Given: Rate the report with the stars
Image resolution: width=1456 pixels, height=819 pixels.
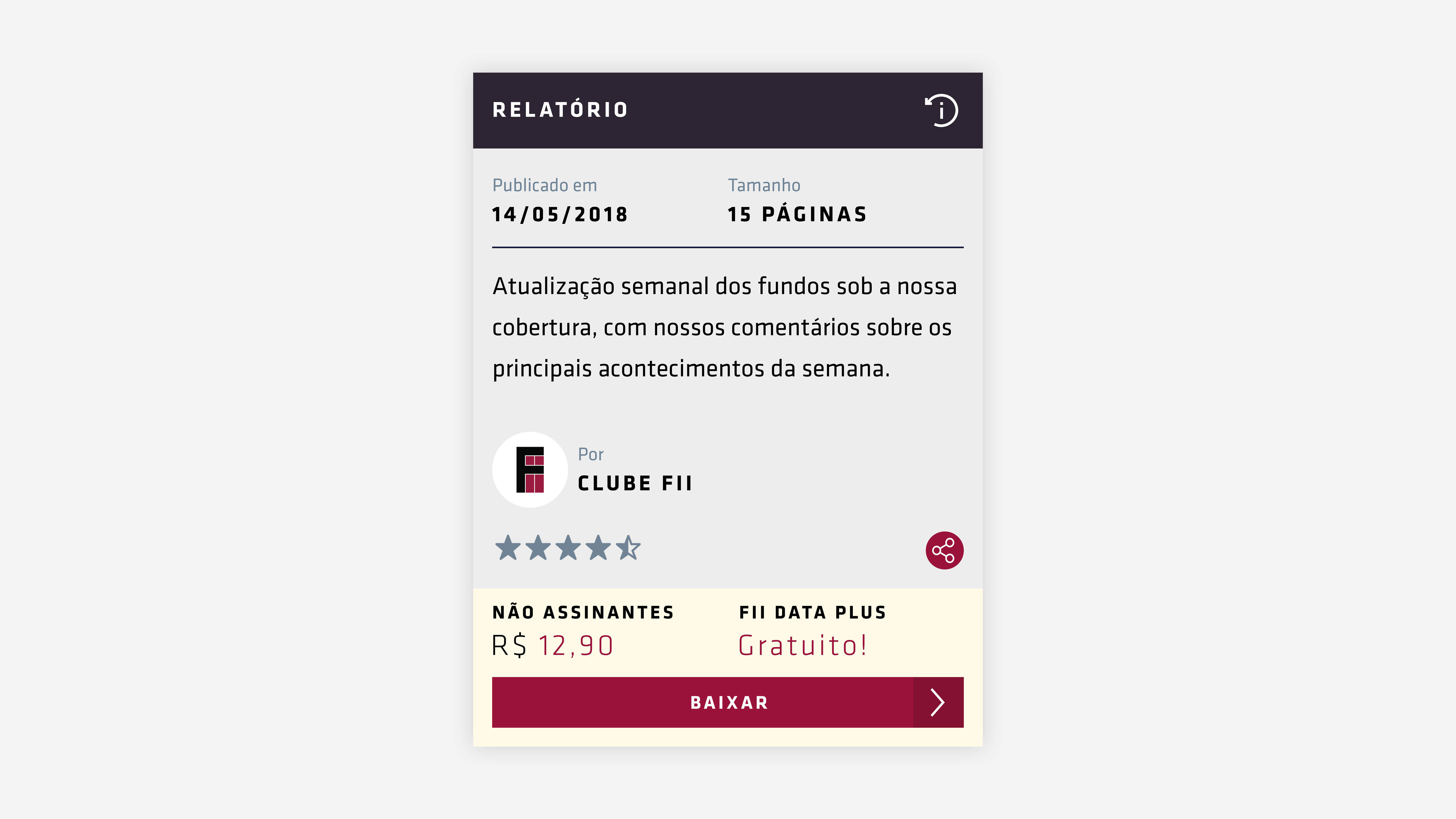Looking at the screenshot, I should point(568,548).
